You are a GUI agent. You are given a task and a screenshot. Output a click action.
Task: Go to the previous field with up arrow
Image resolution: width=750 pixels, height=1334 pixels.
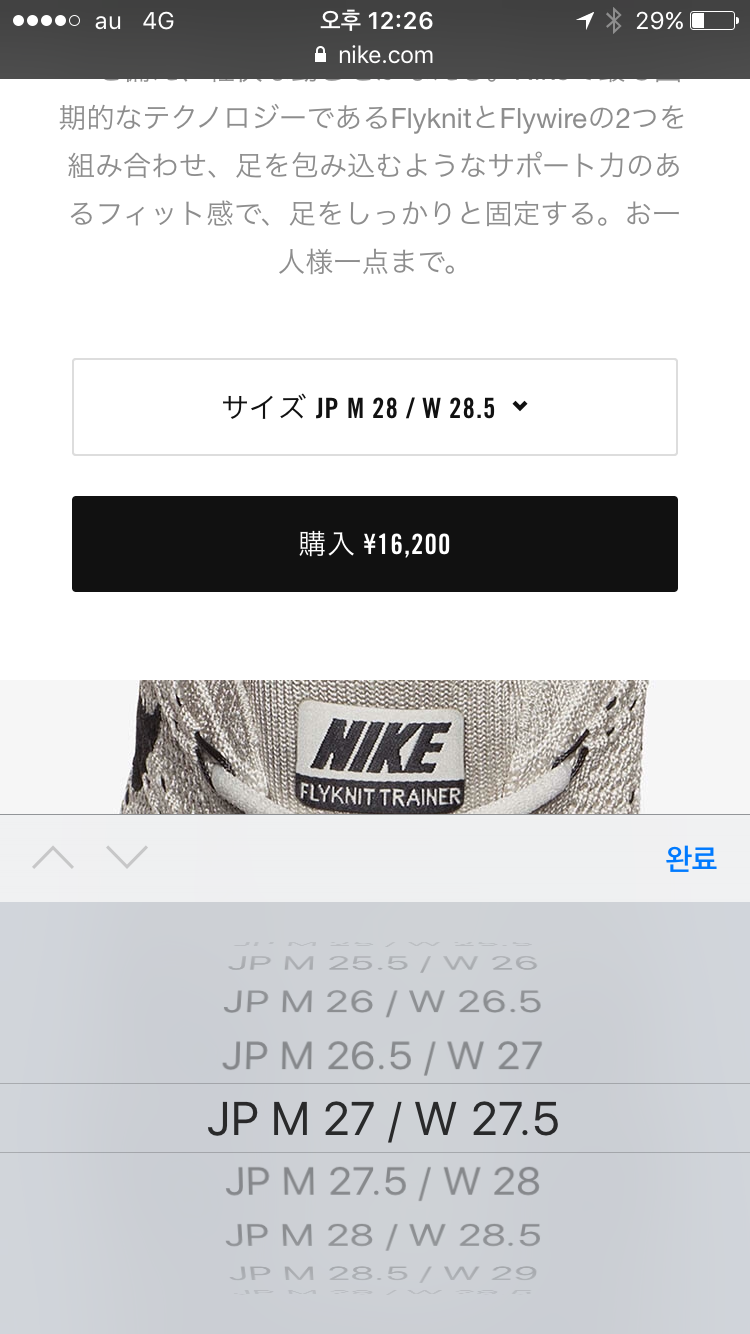pyautogui.click(x=53, y=858)
